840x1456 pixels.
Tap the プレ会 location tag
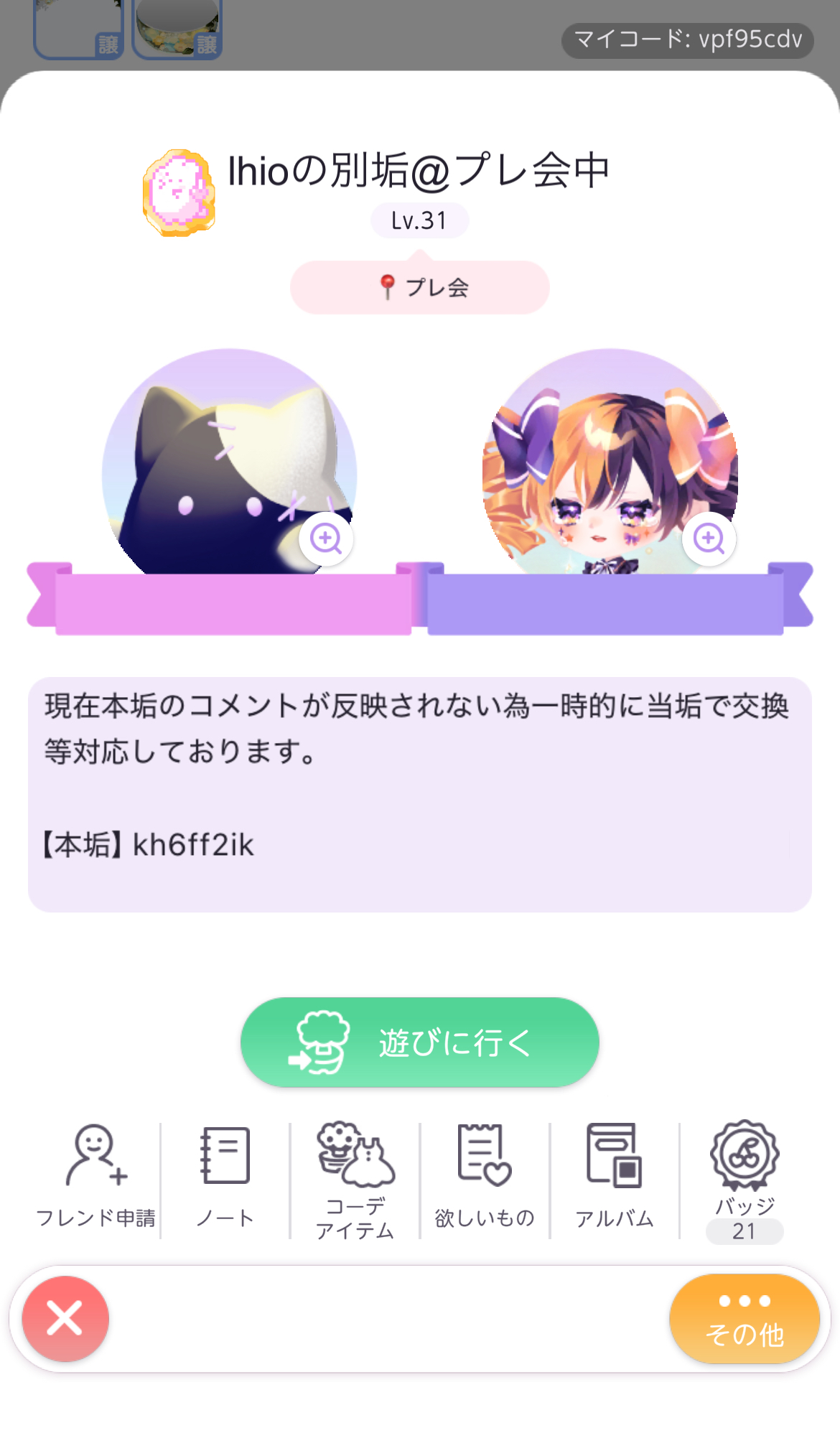(x=420, y=287)
